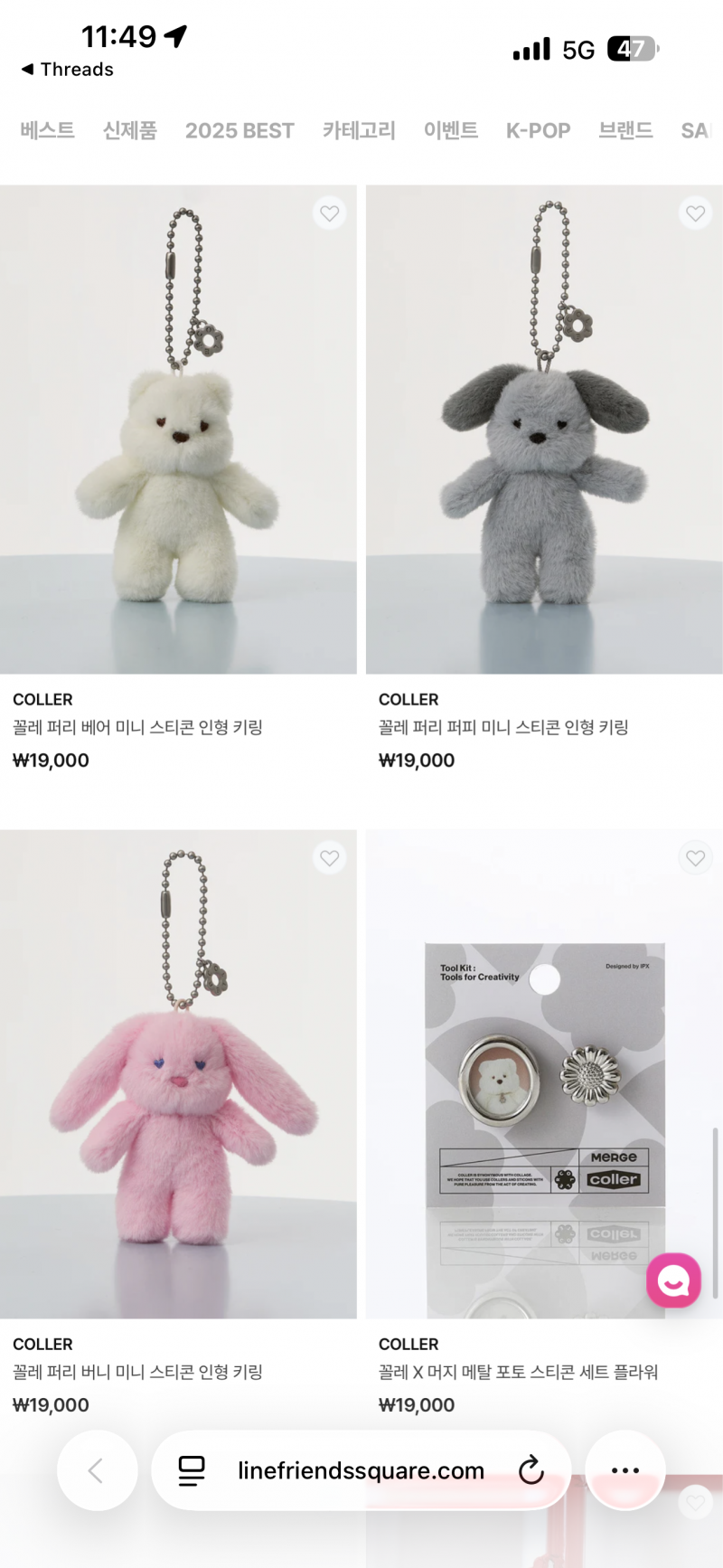The height and width of the screenshot is (1568, 723).
Task: Go to the 카테고리 tab
Action: pos(359,130)
